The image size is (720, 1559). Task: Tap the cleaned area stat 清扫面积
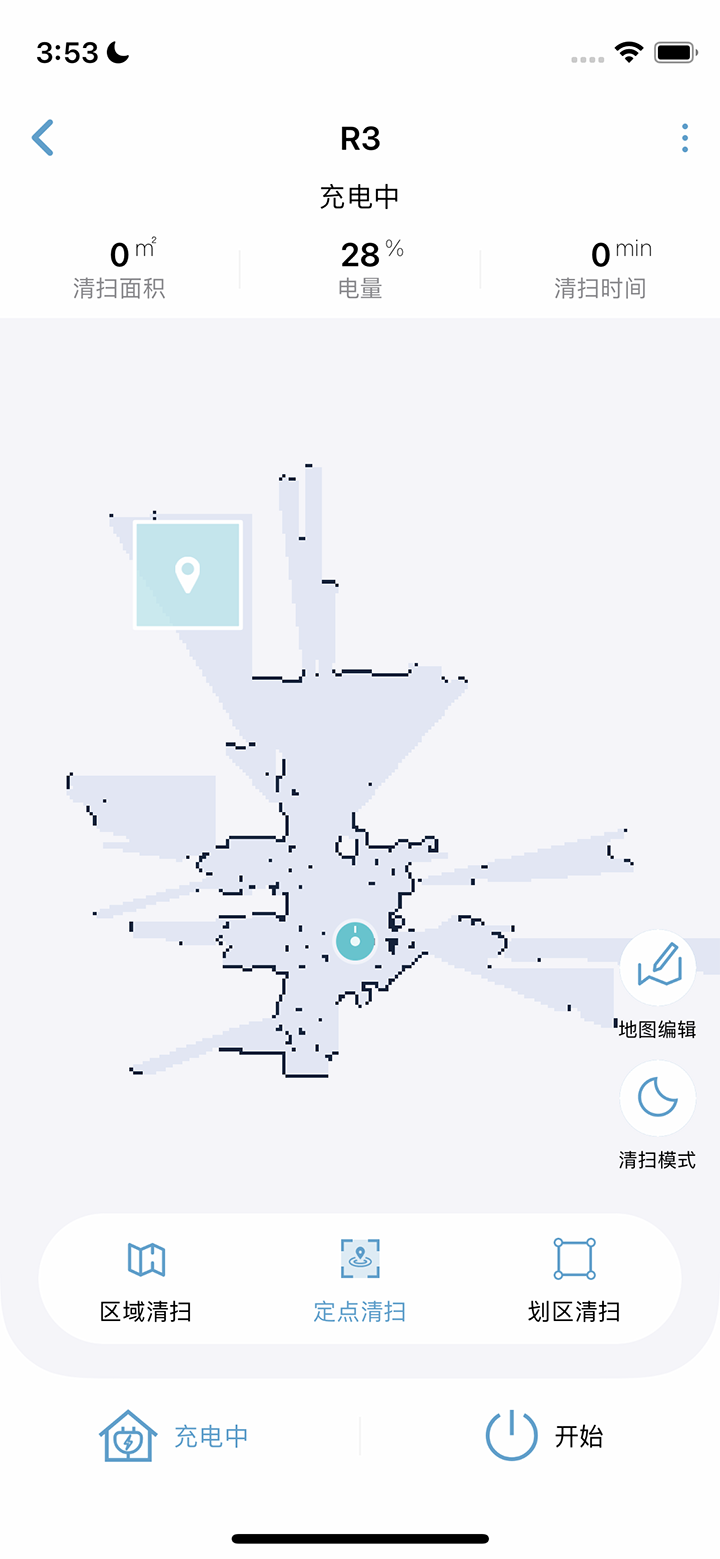tap(120, 288)
